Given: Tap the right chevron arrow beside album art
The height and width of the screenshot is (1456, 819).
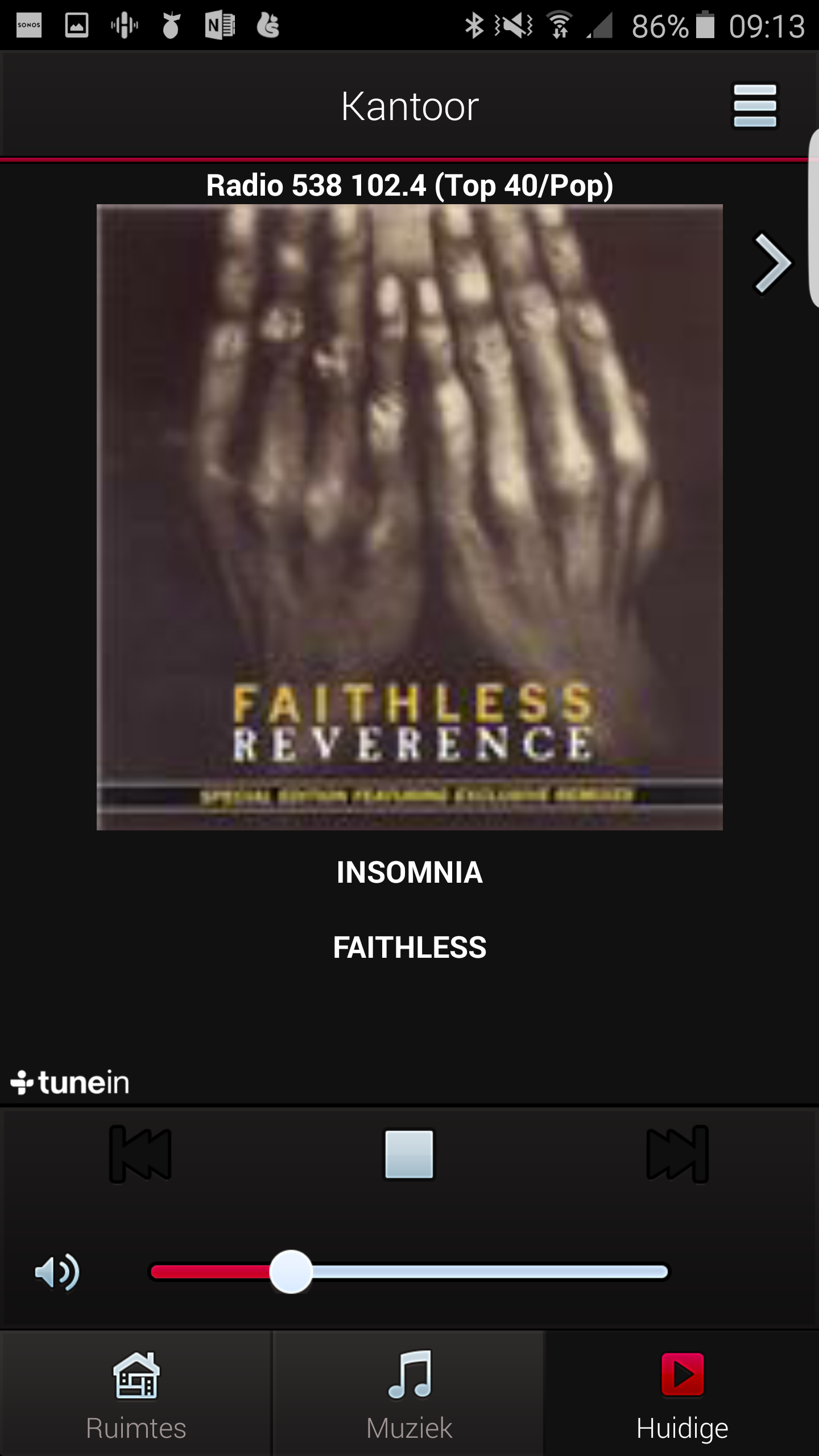Looking at the screenshot, I should pos(772,263).
